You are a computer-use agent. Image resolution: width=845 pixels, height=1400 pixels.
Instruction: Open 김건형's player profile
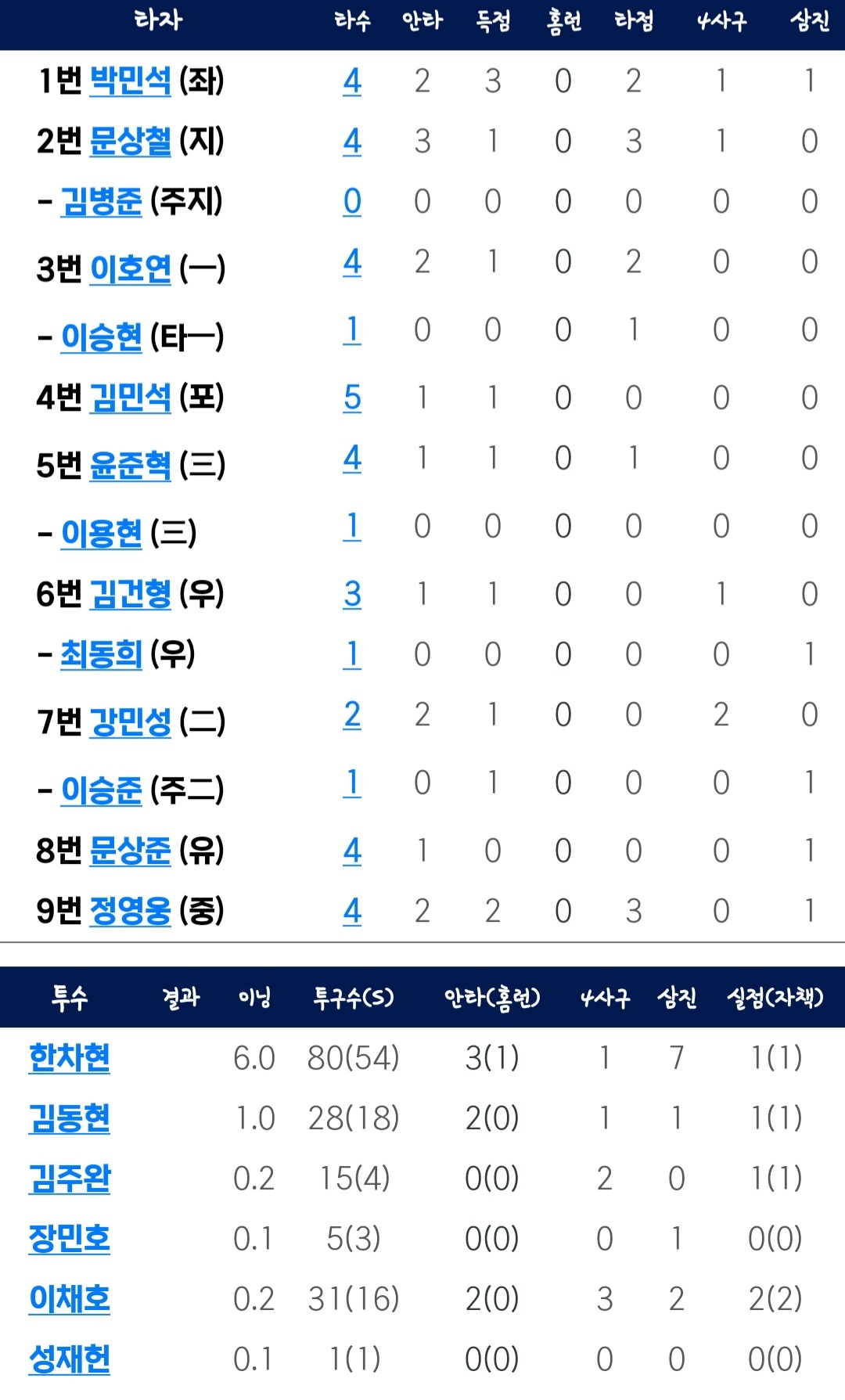(130, 594)
